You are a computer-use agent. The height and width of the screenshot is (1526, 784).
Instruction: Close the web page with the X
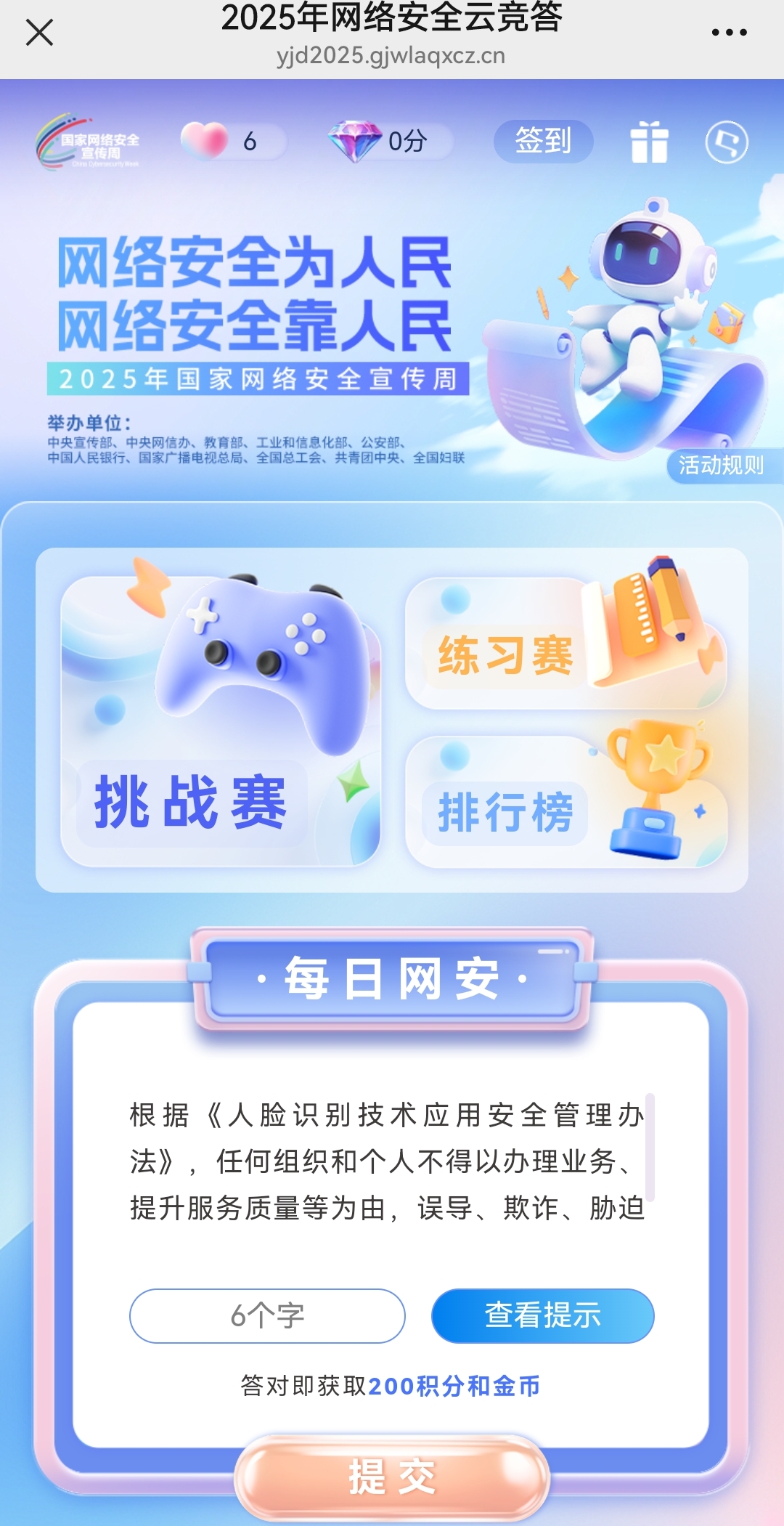(x=39, y=33)
